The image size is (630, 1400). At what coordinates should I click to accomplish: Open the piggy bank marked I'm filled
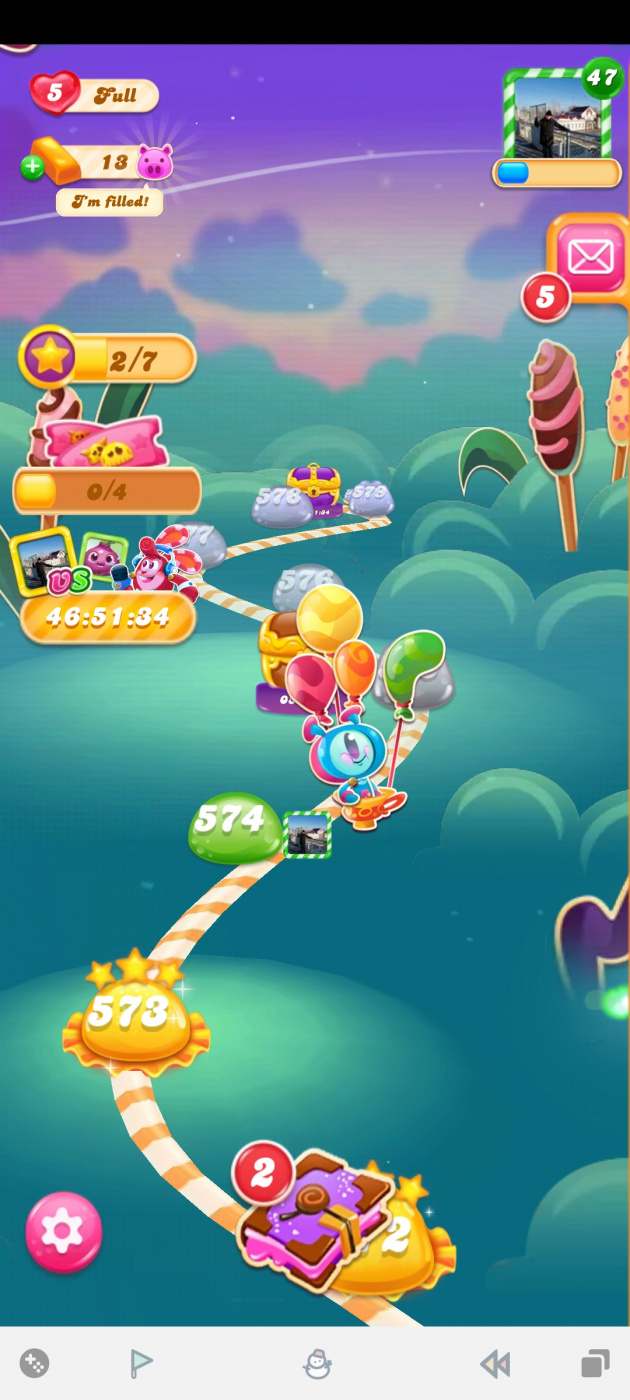(154, 163)
